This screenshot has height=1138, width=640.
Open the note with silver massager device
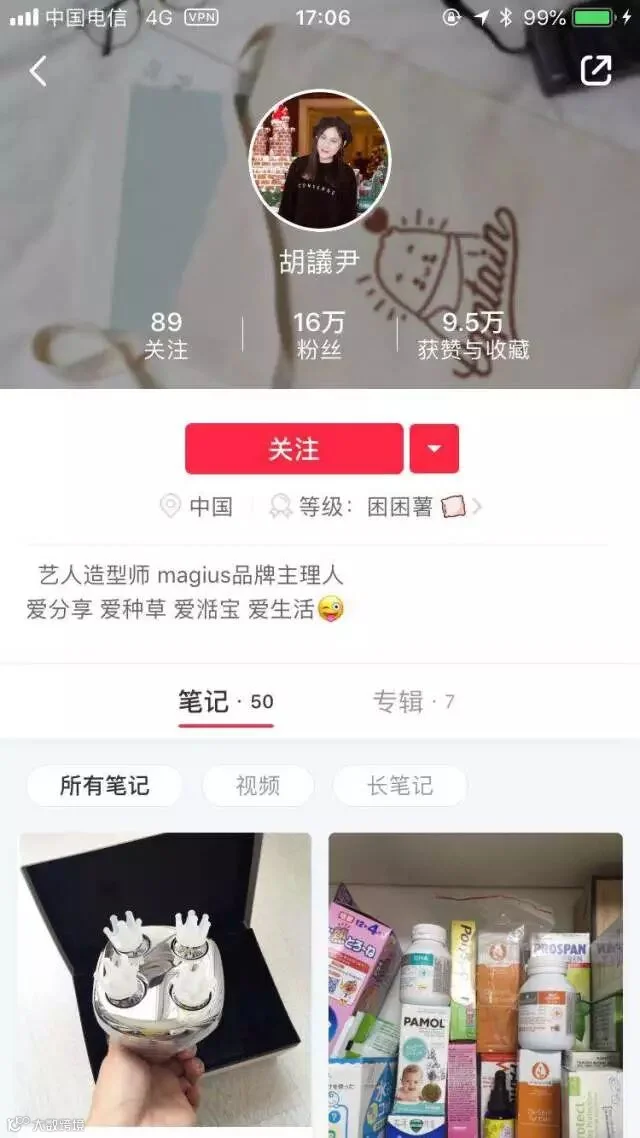pos(165,985)
